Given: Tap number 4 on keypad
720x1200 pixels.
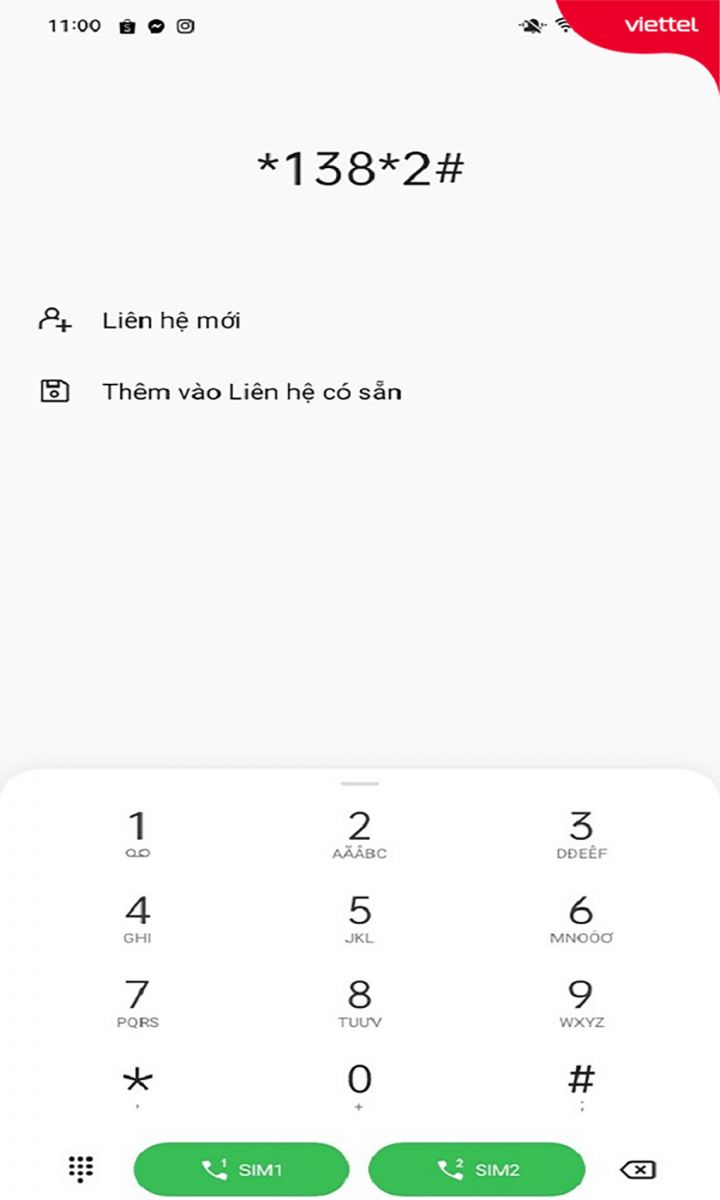Looking at the screenshot, I should (138, 919).
